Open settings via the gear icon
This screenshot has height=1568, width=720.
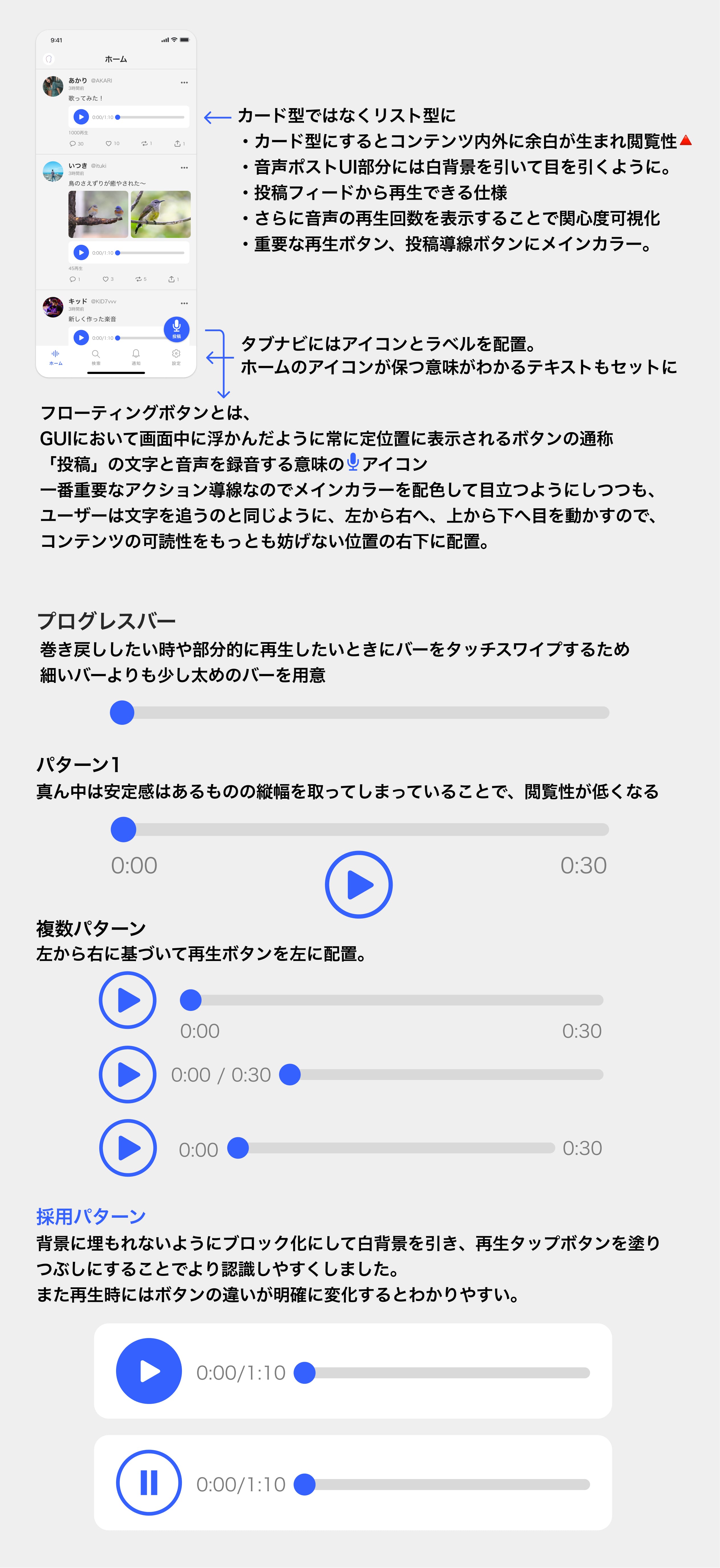pyautogui.click(x=176, y=354)
